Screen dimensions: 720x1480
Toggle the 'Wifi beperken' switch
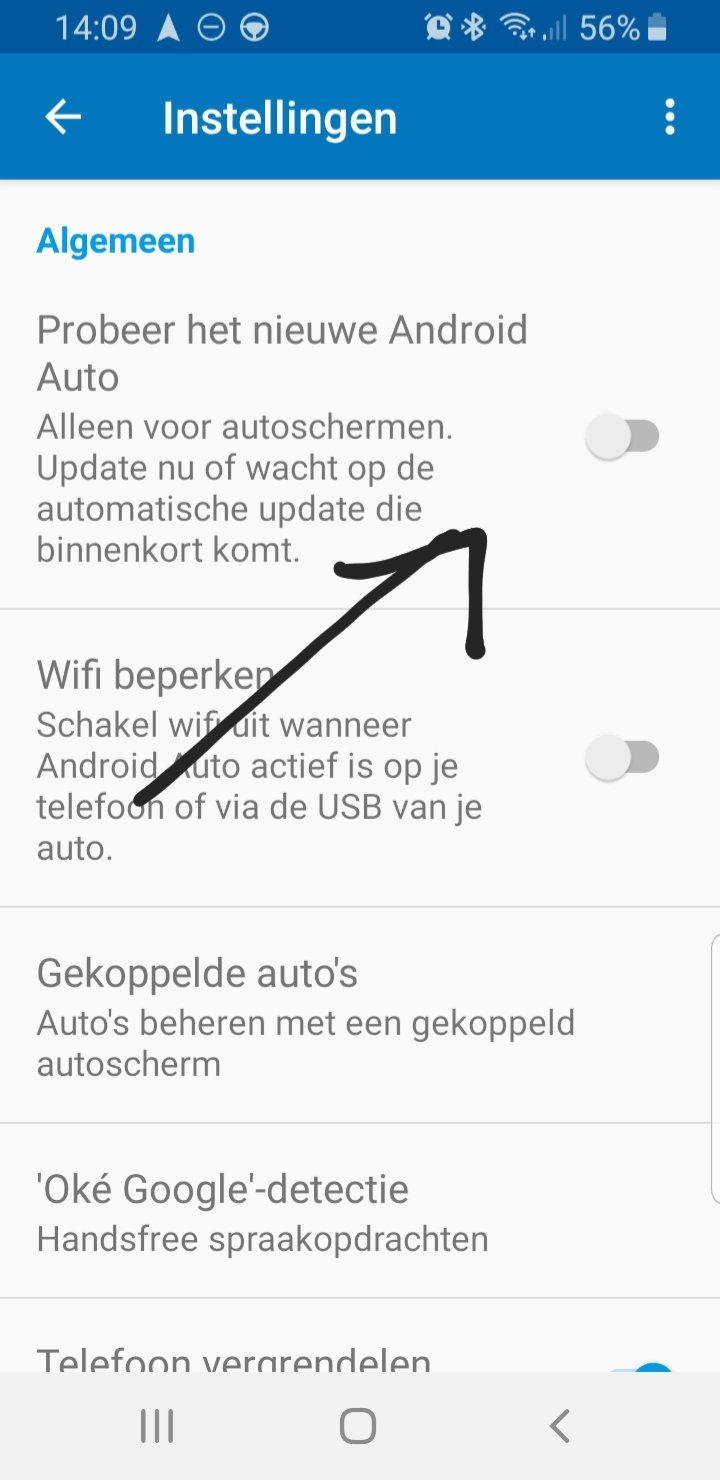pos(622,759)
